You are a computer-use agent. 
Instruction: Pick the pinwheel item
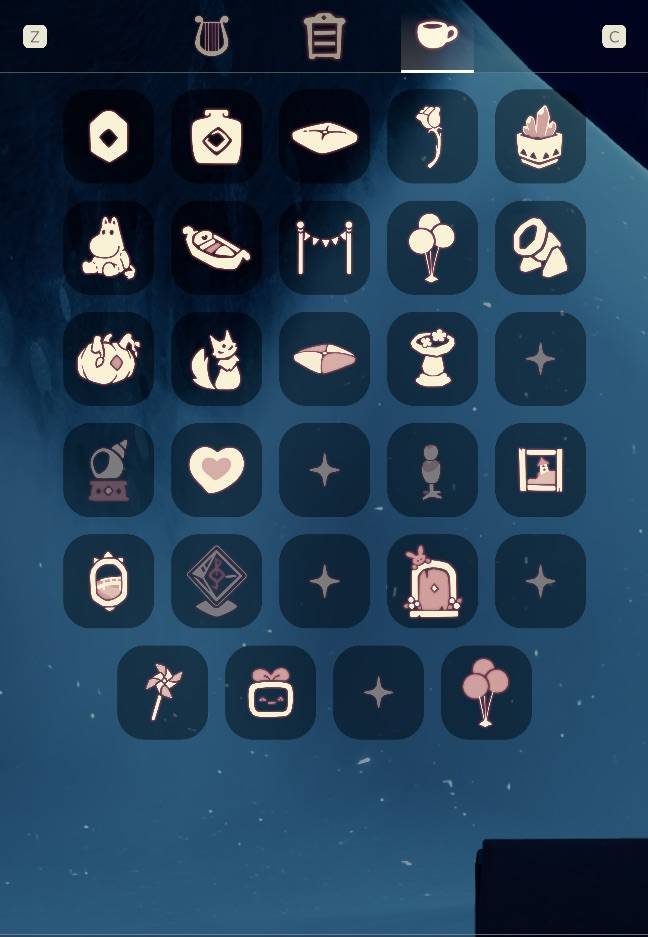(x=162, y=692)
